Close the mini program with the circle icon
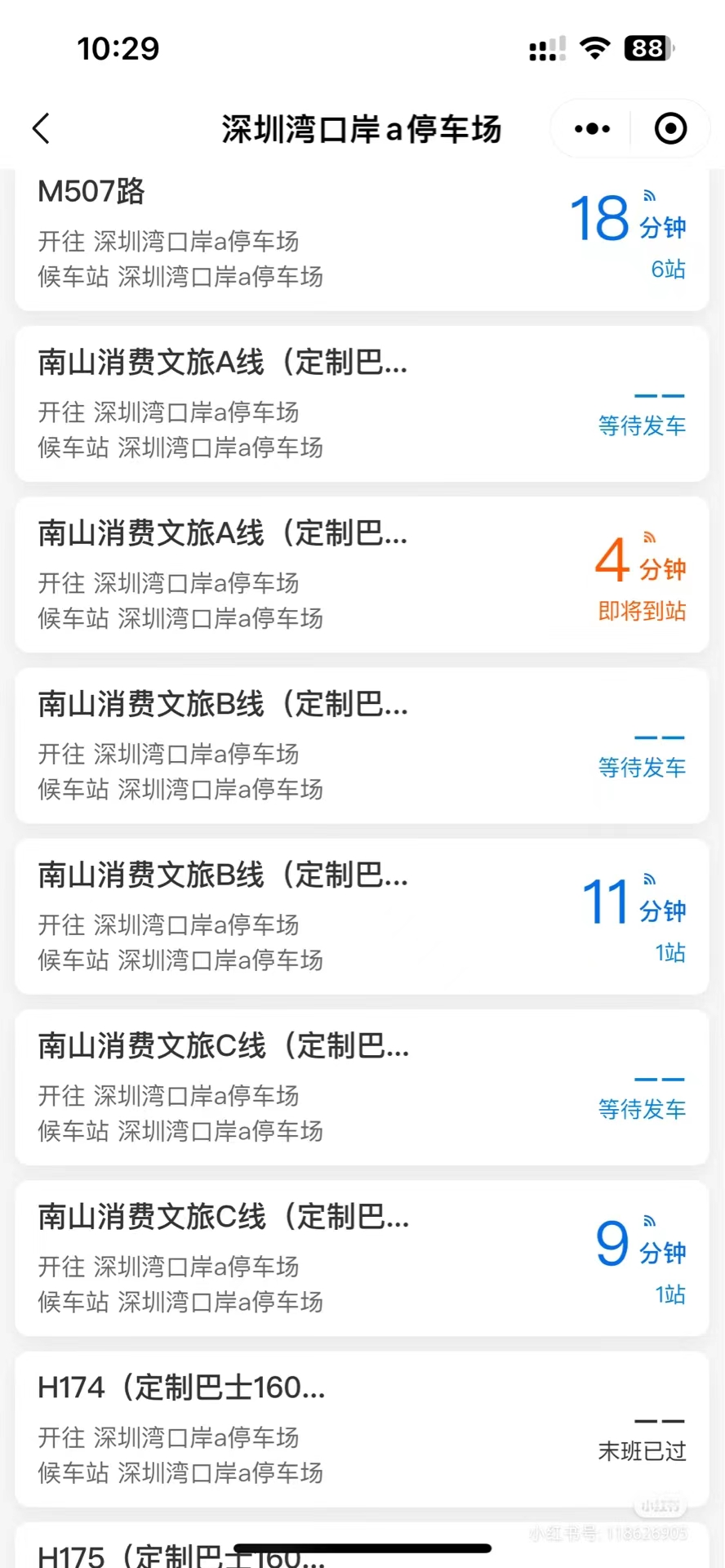This screenshot has width=725, height=1568. coord(670,128)
